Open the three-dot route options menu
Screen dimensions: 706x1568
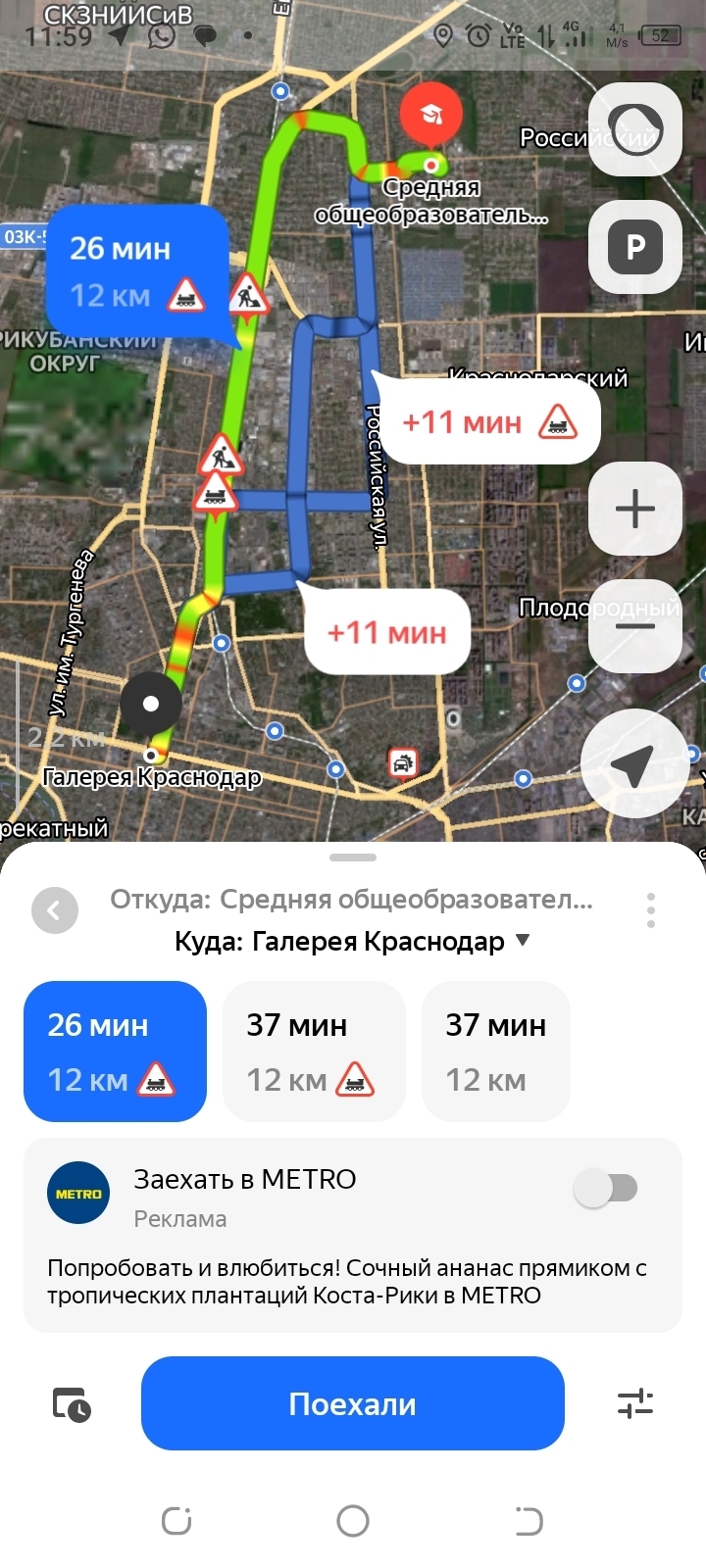click(651, 910)
